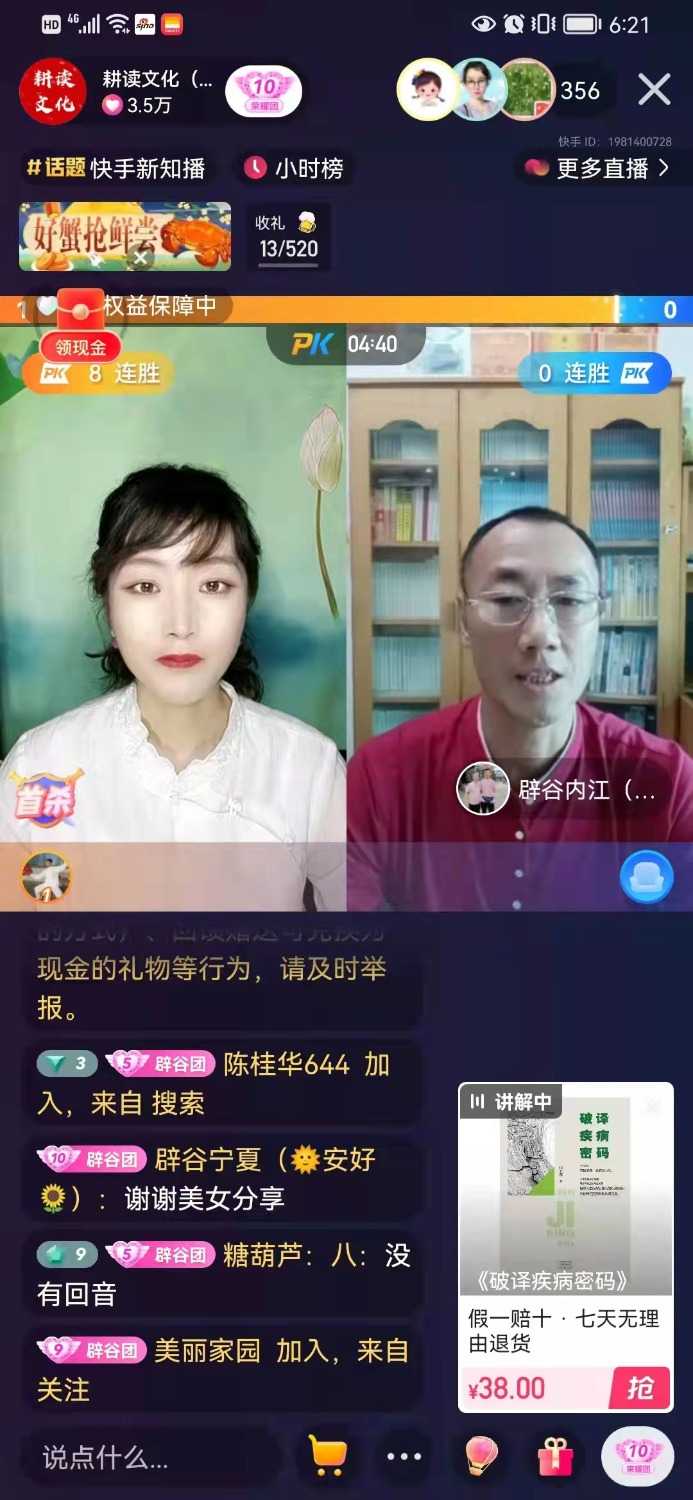Type a comment in 说点什么
693x1500 pixels.
pyautogui.click(x=150, y=1457)
